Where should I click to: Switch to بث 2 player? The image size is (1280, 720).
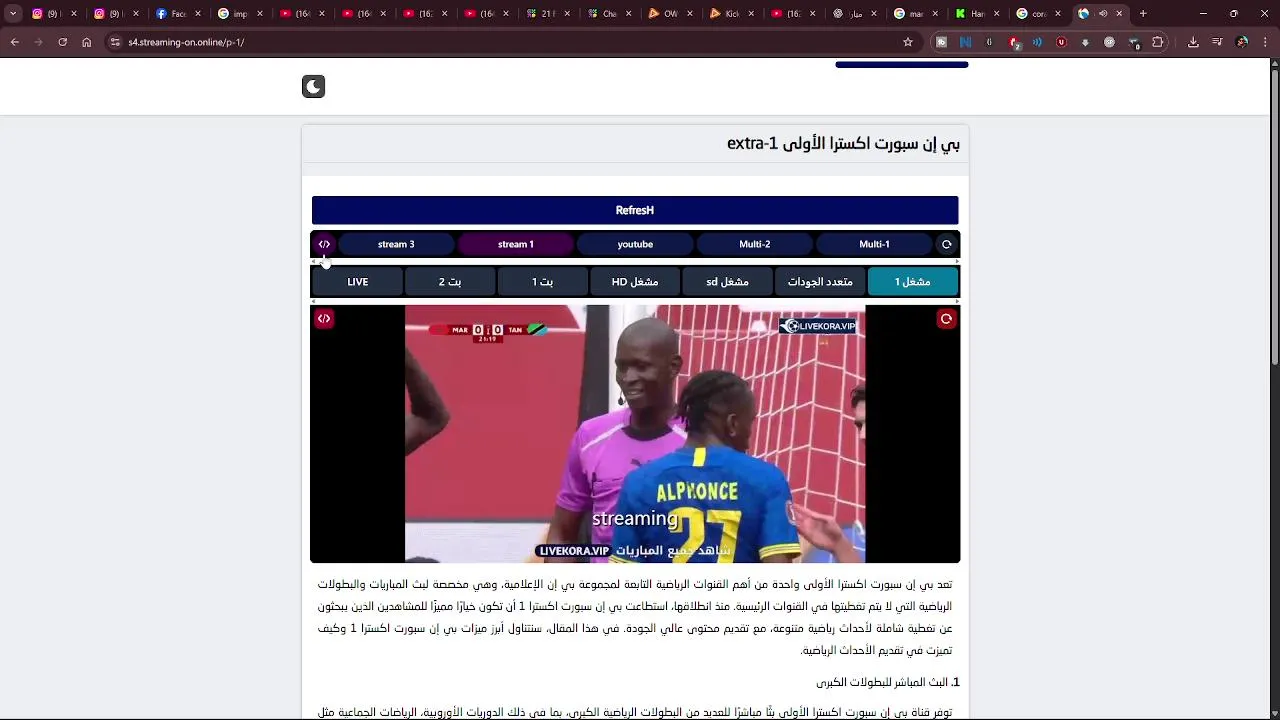click(x=450, y=282)
